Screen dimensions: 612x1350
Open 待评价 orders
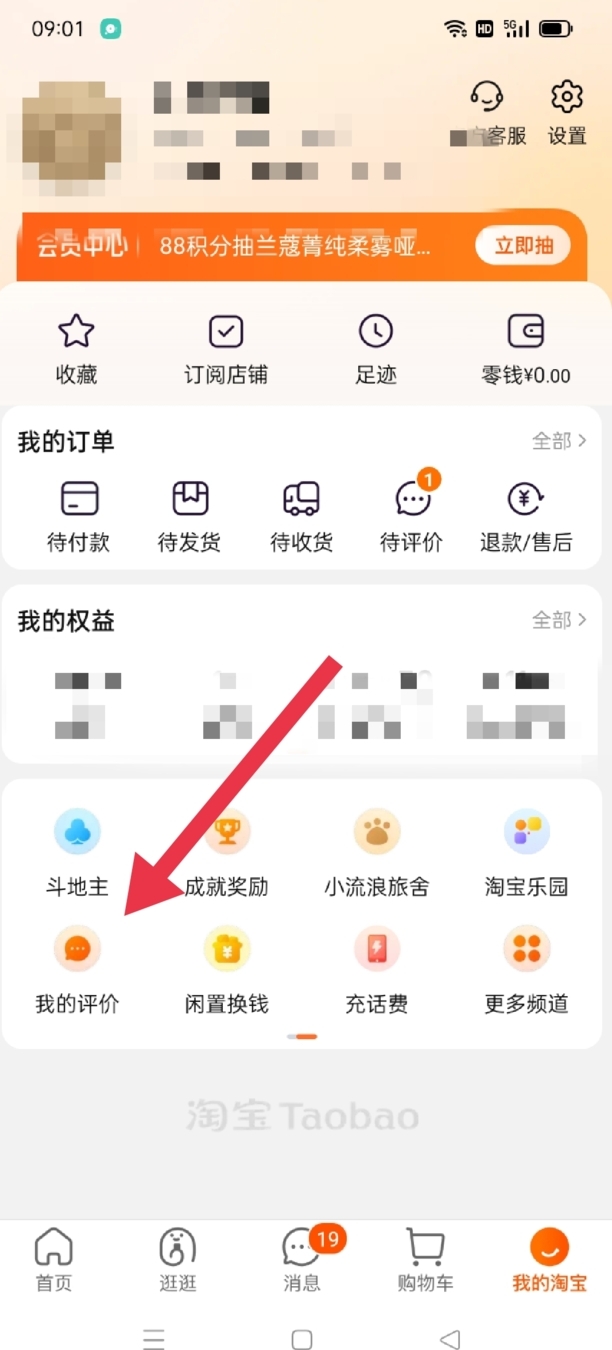coord(412,515)
